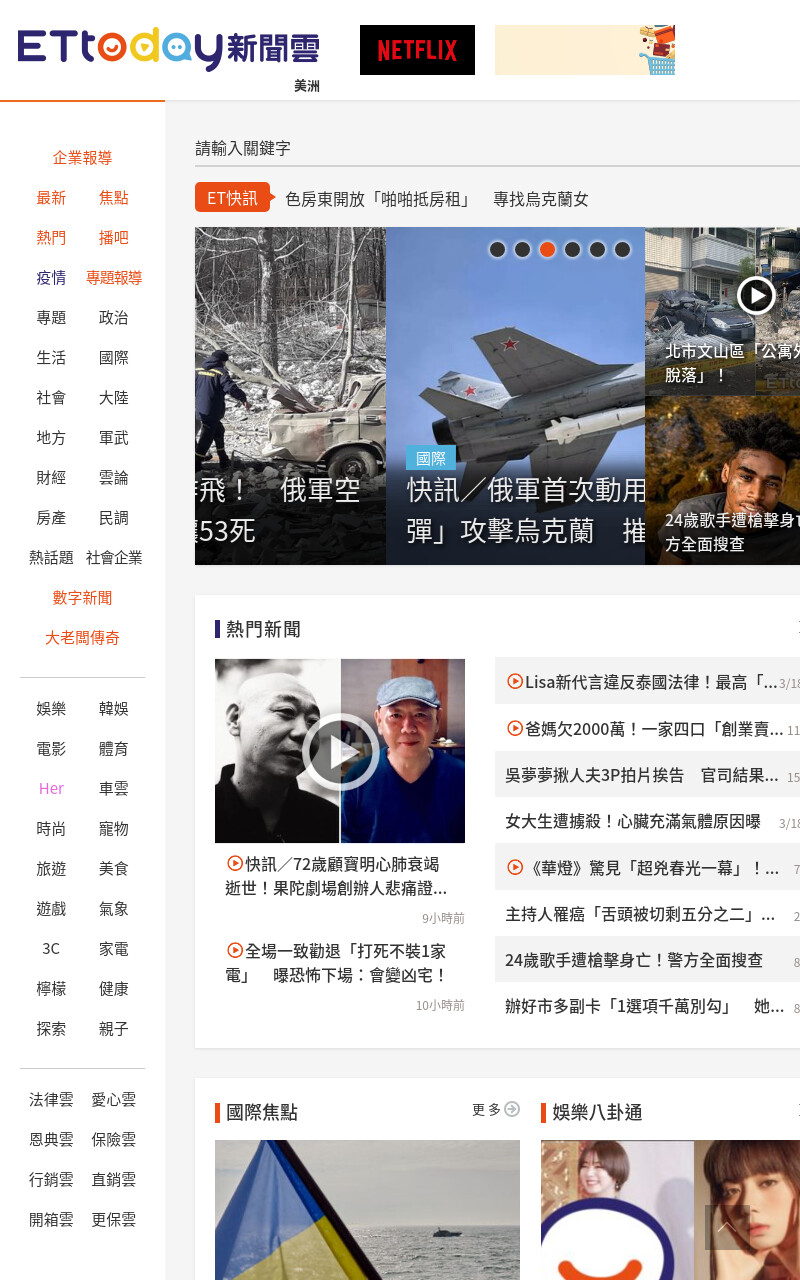The width and height of the screenshot is (800, 1280).
Task: Open the Netflix banner
Action: click(417, 50)
